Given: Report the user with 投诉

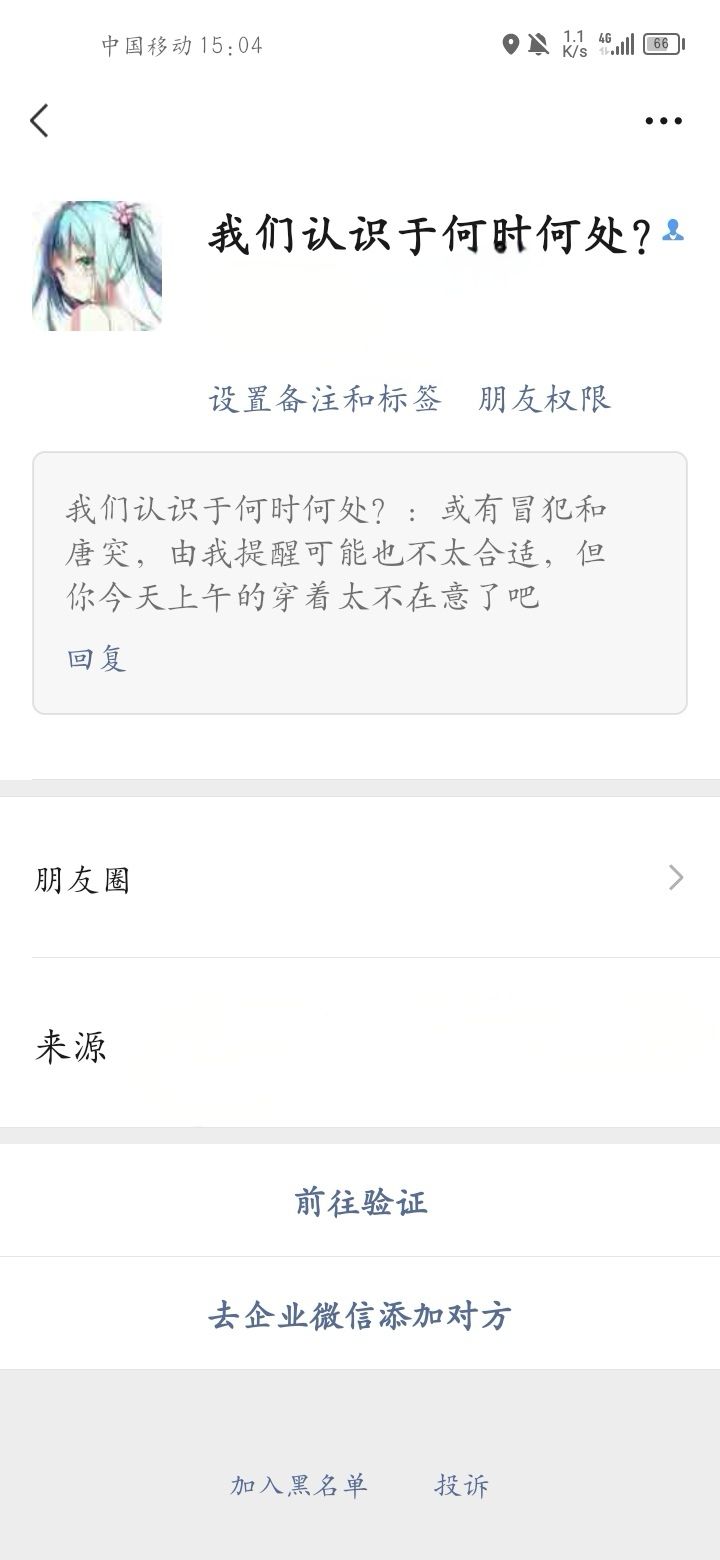Looking at the screenshot, I should point(461,1485).
